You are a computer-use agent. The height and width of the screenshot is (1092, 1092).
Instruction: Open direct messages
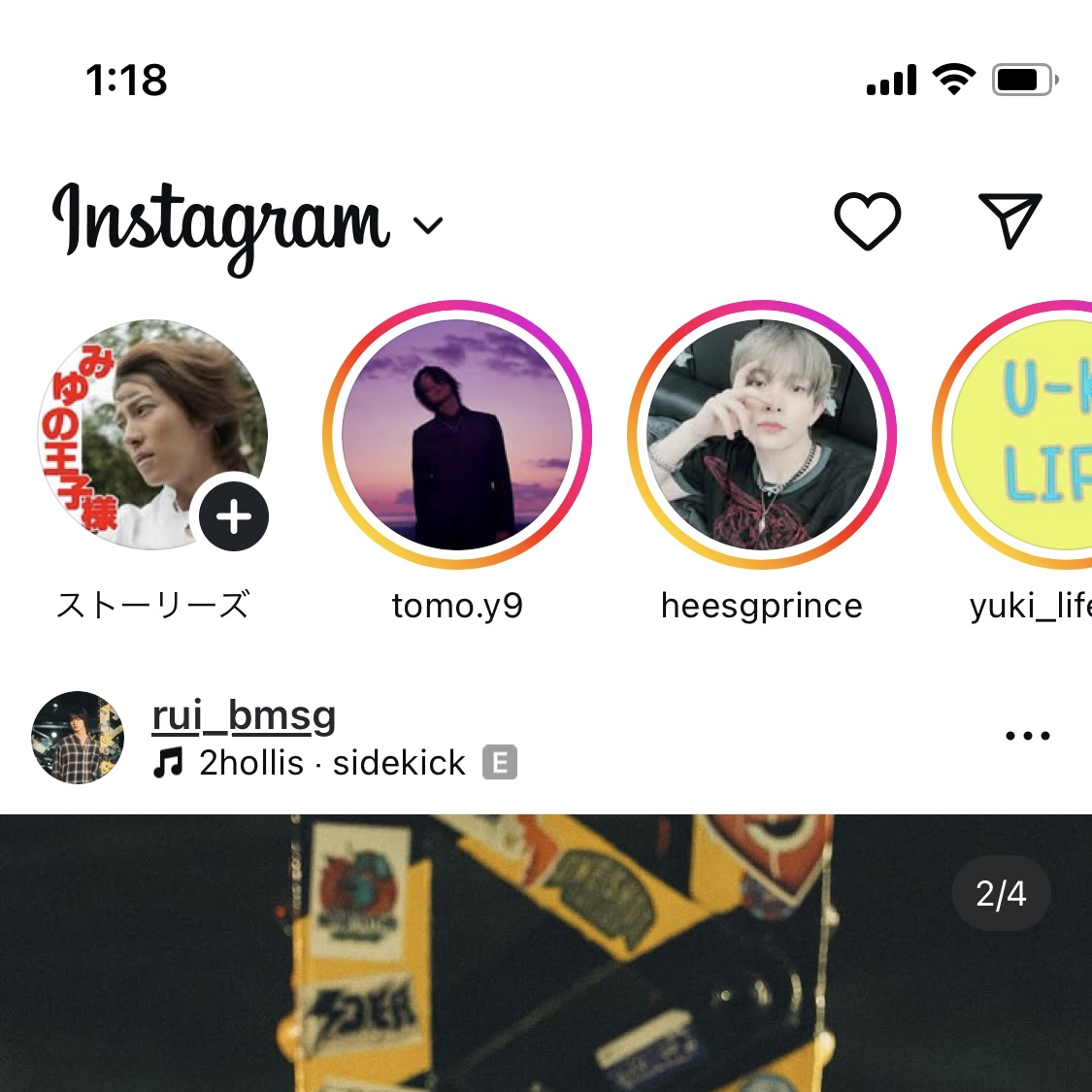point(1009,219)
